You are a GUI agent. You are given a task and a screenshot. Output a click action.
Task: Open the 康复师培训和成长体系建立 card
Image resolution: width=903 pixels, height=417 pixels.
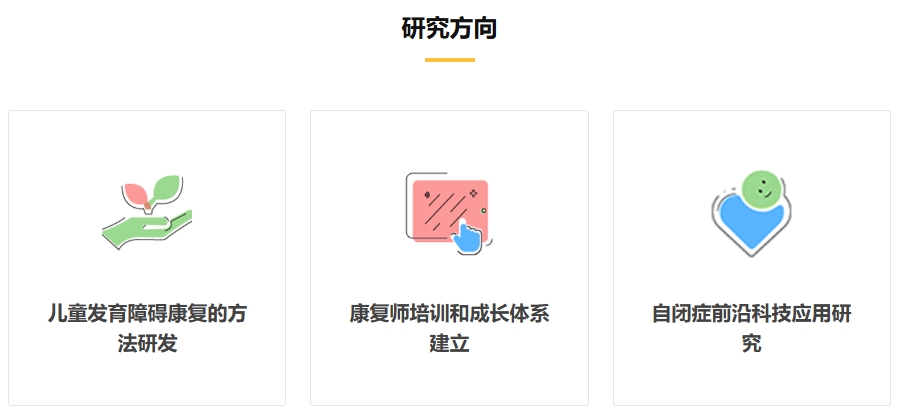tap(449, 258)
